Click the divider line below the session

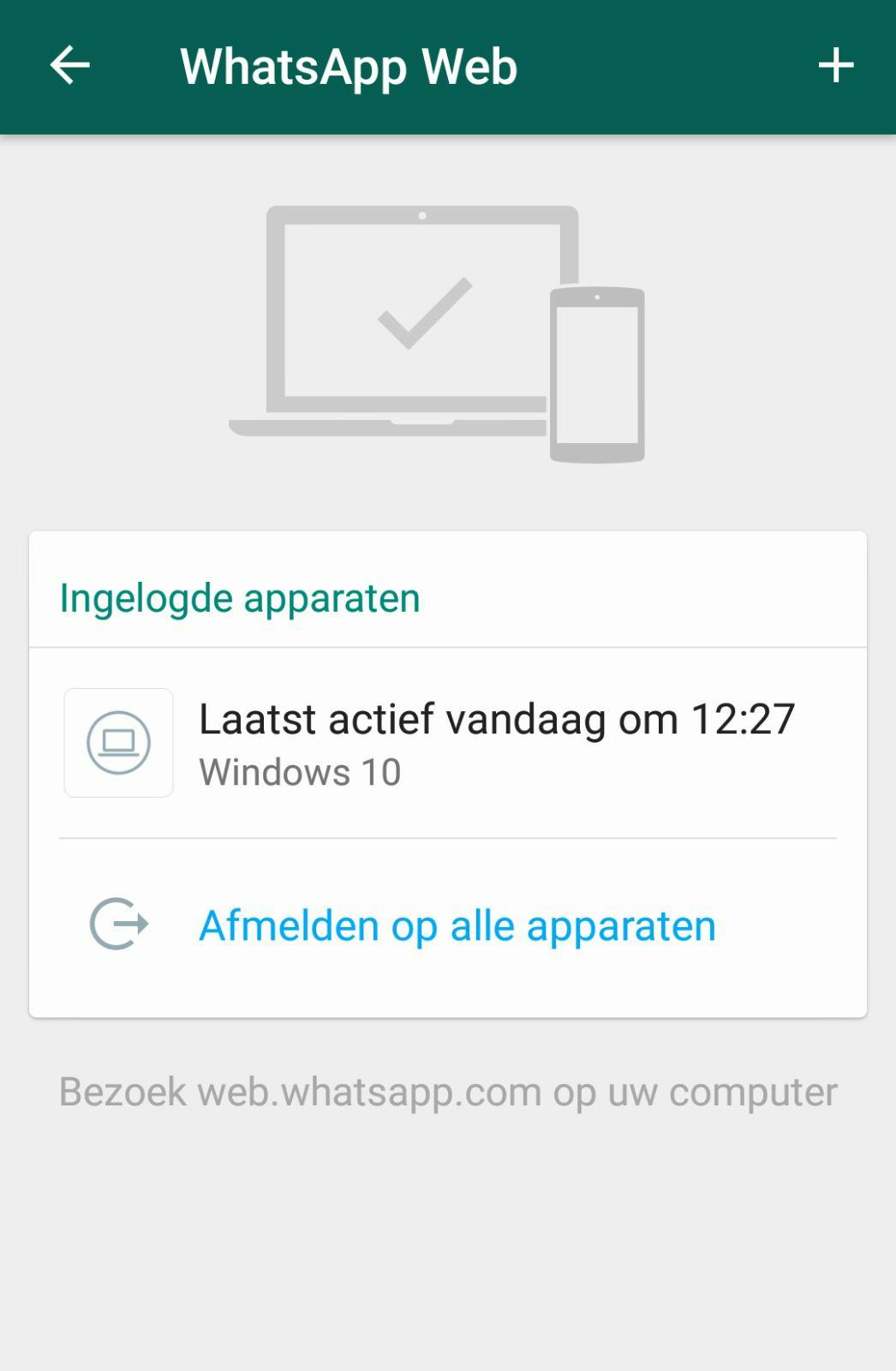[448, 835]
